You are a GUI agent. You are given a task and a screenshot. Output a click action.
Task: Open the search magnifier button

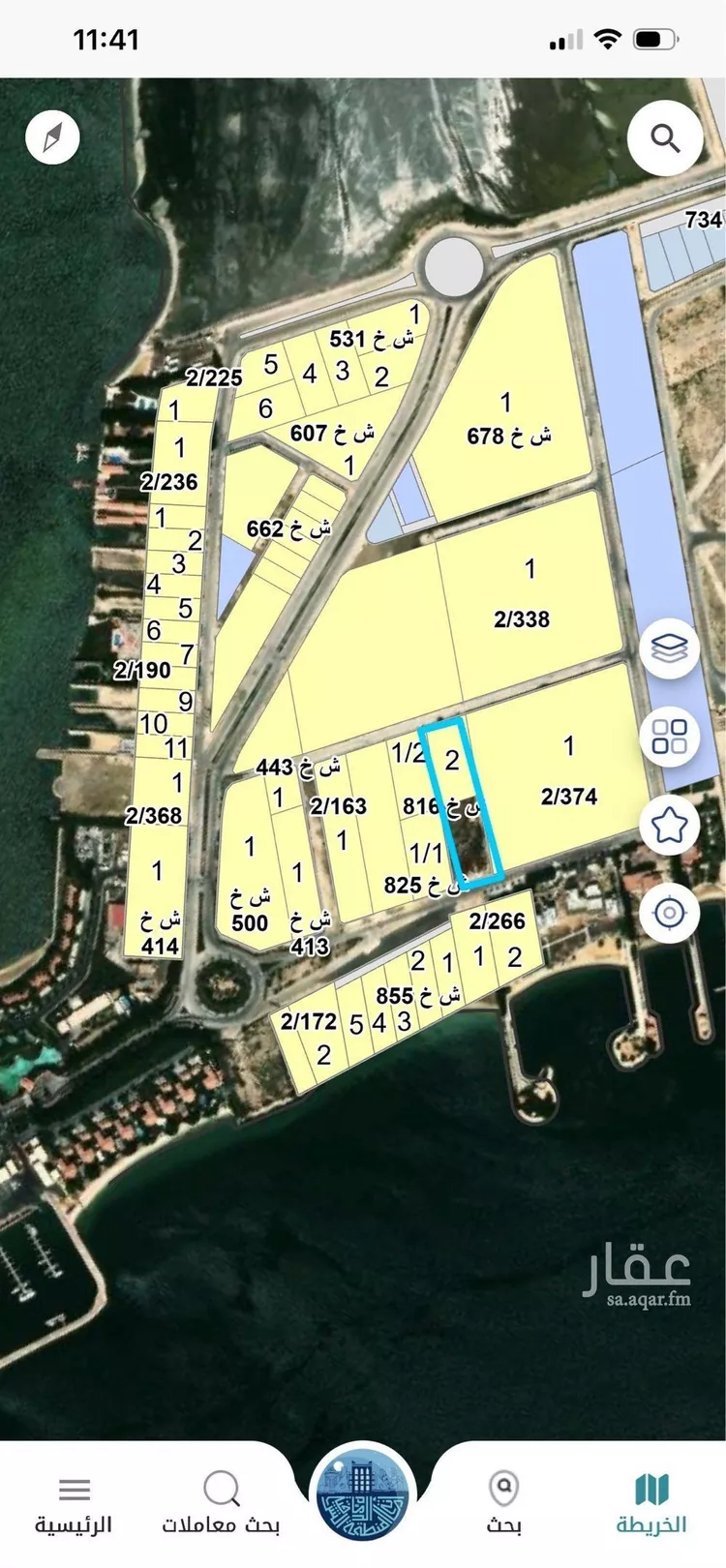click(665, 138)
